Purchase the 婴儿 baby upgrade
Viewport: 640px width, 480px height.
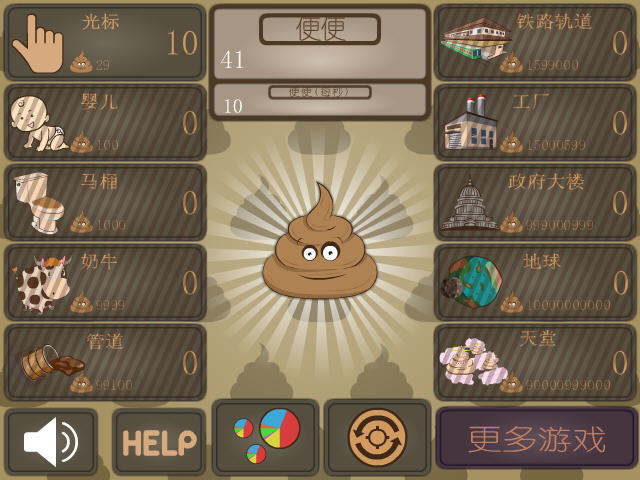pyautogui.click(x=105, y=122)
